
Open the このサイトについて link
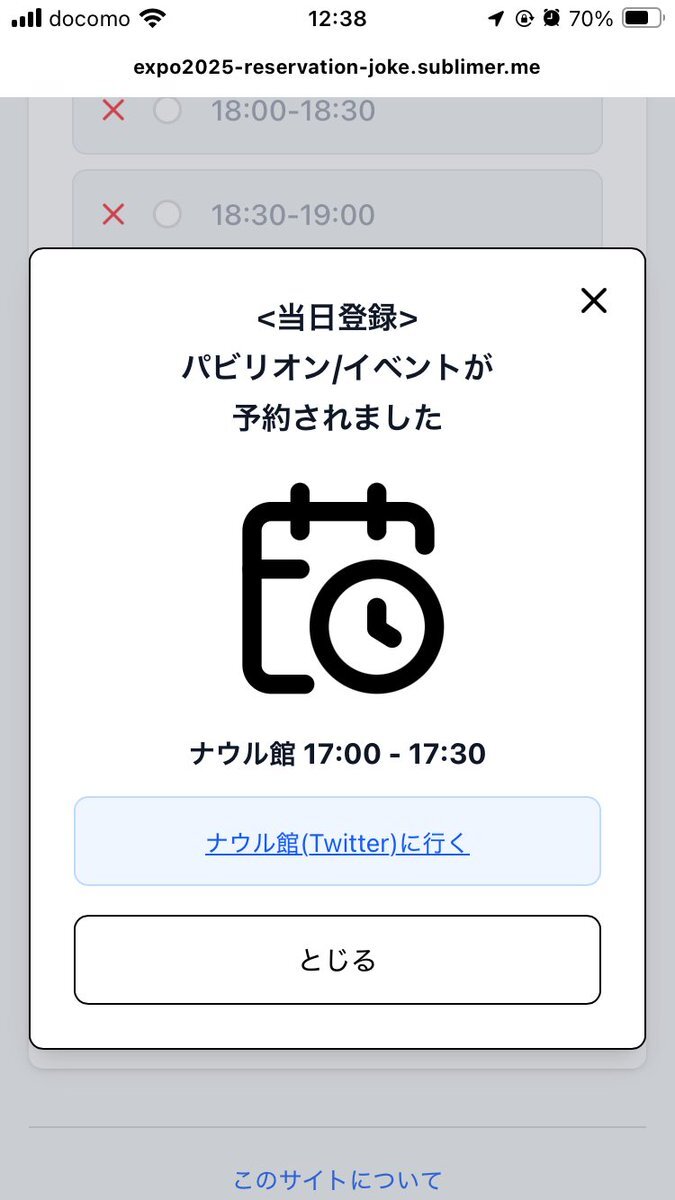(x=337, y=1180)
